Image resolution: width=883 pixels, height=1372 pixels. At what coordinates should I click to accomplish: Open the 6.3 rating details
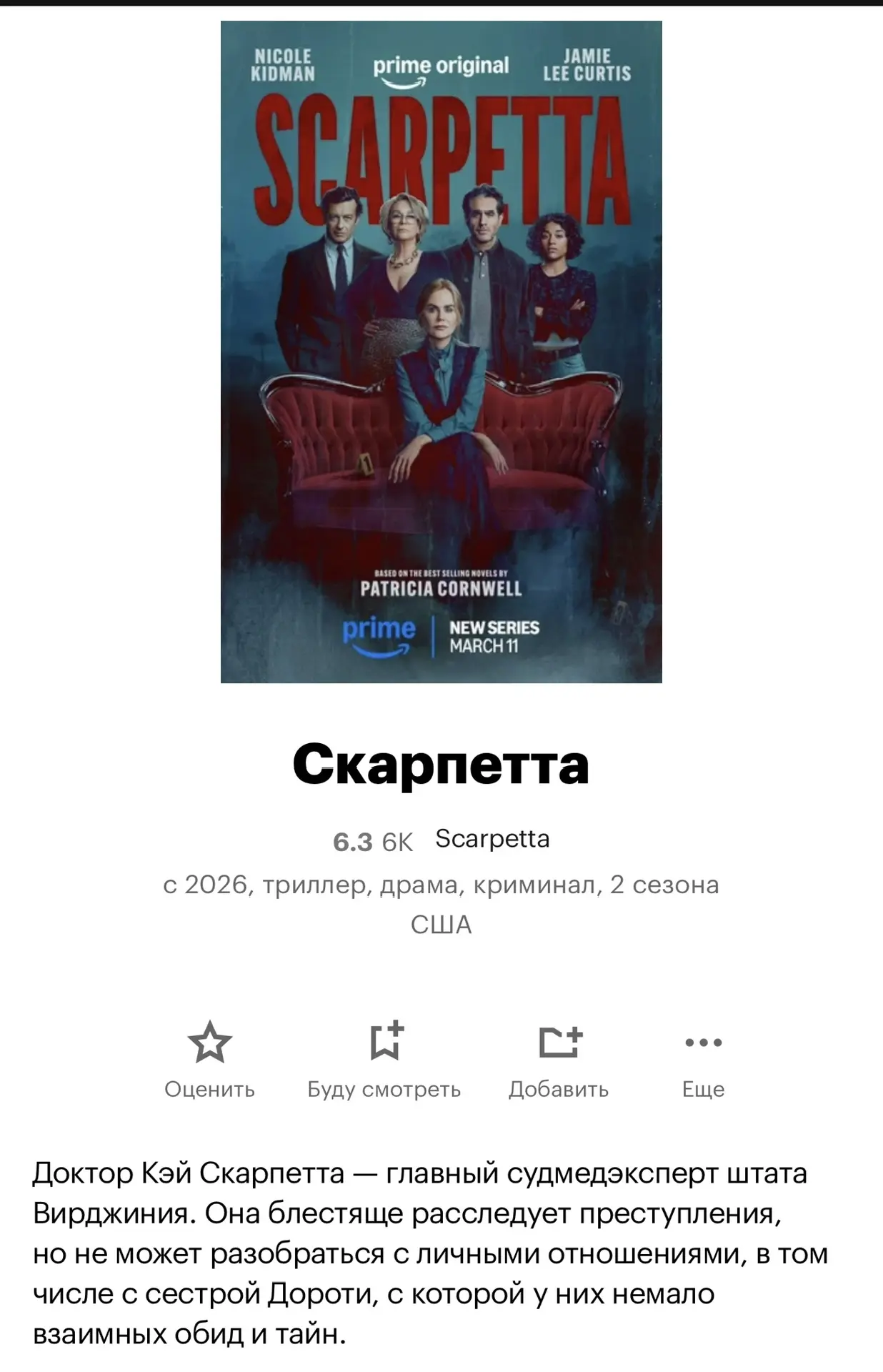tap(353, 842)
